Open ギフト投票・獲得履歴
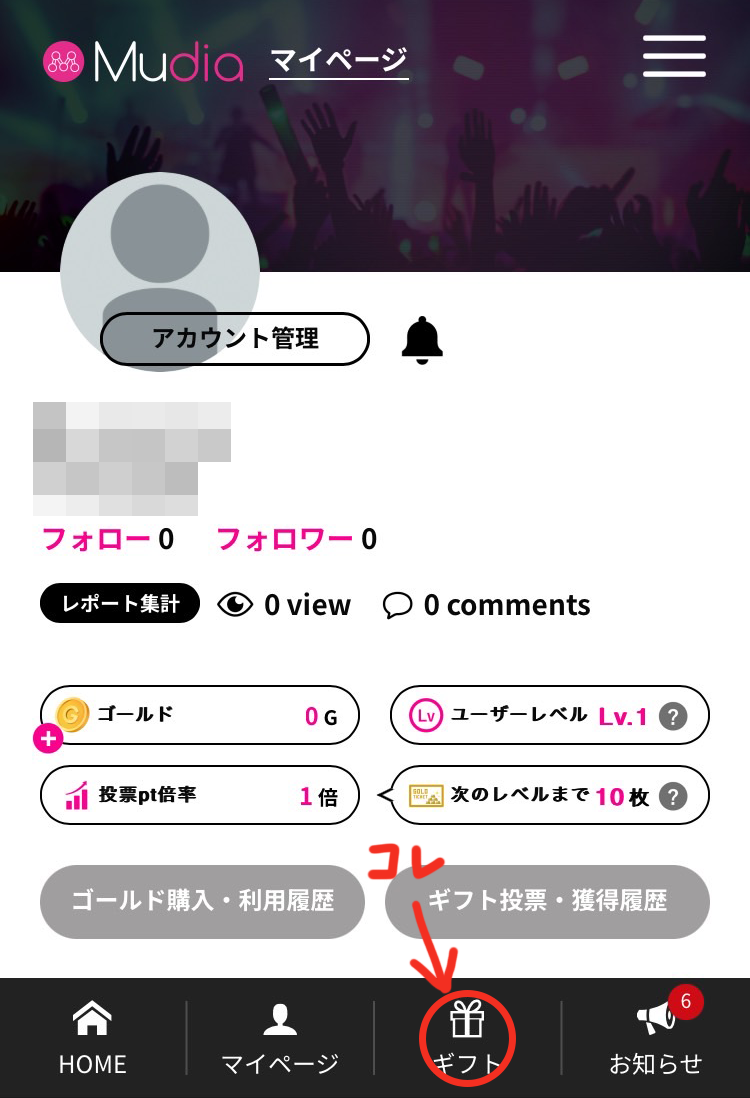The width and height of the screenshot is (750, 1098). point(547,901)
